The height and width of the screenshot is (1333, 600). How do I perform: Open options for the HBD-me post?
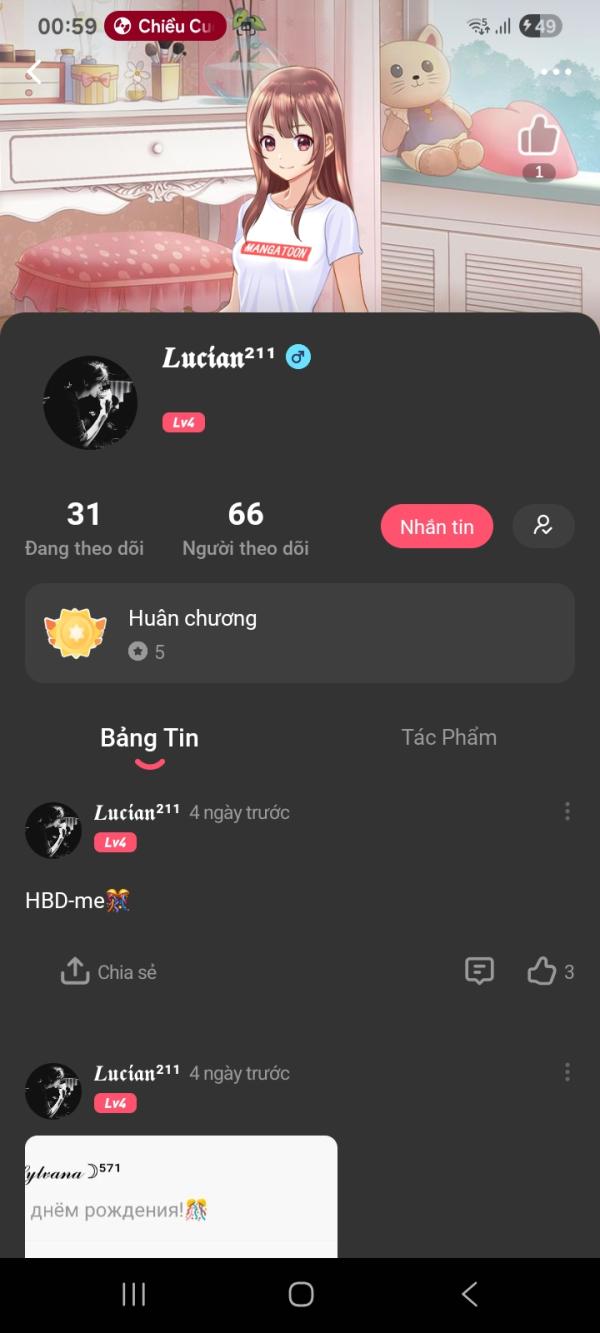[567, 811]
